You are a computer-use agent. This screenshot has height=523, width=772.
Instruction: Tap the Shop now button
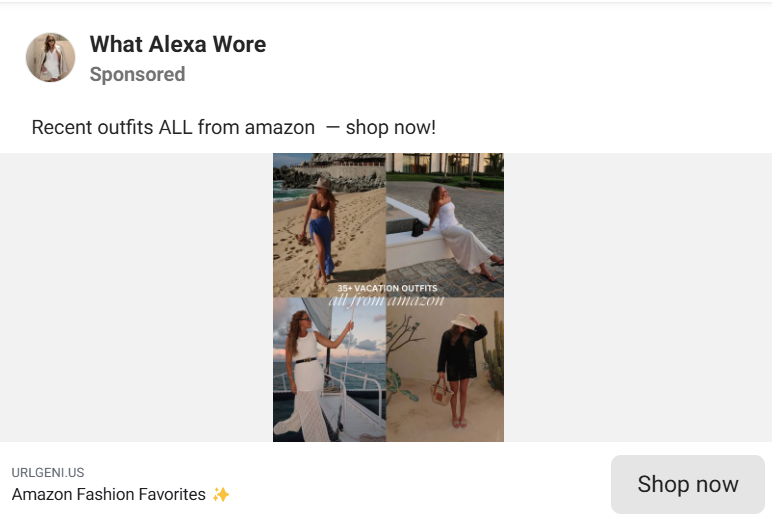(x=687, y=484)
